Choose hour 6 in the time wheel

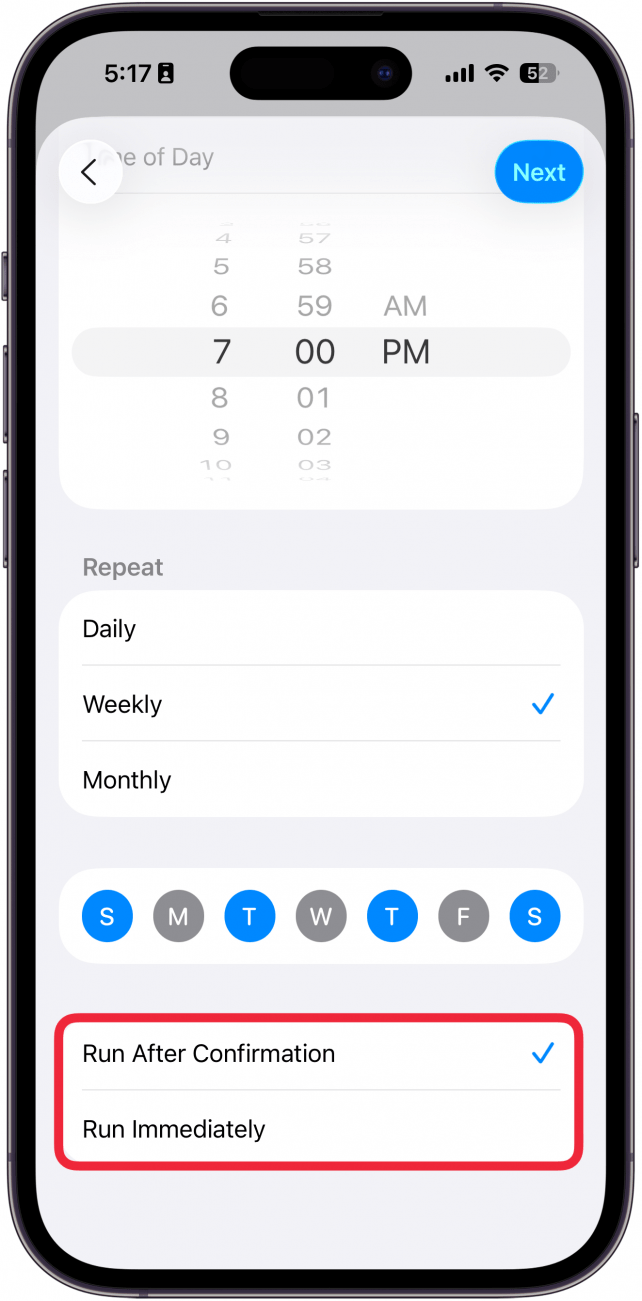click(221, 306)
